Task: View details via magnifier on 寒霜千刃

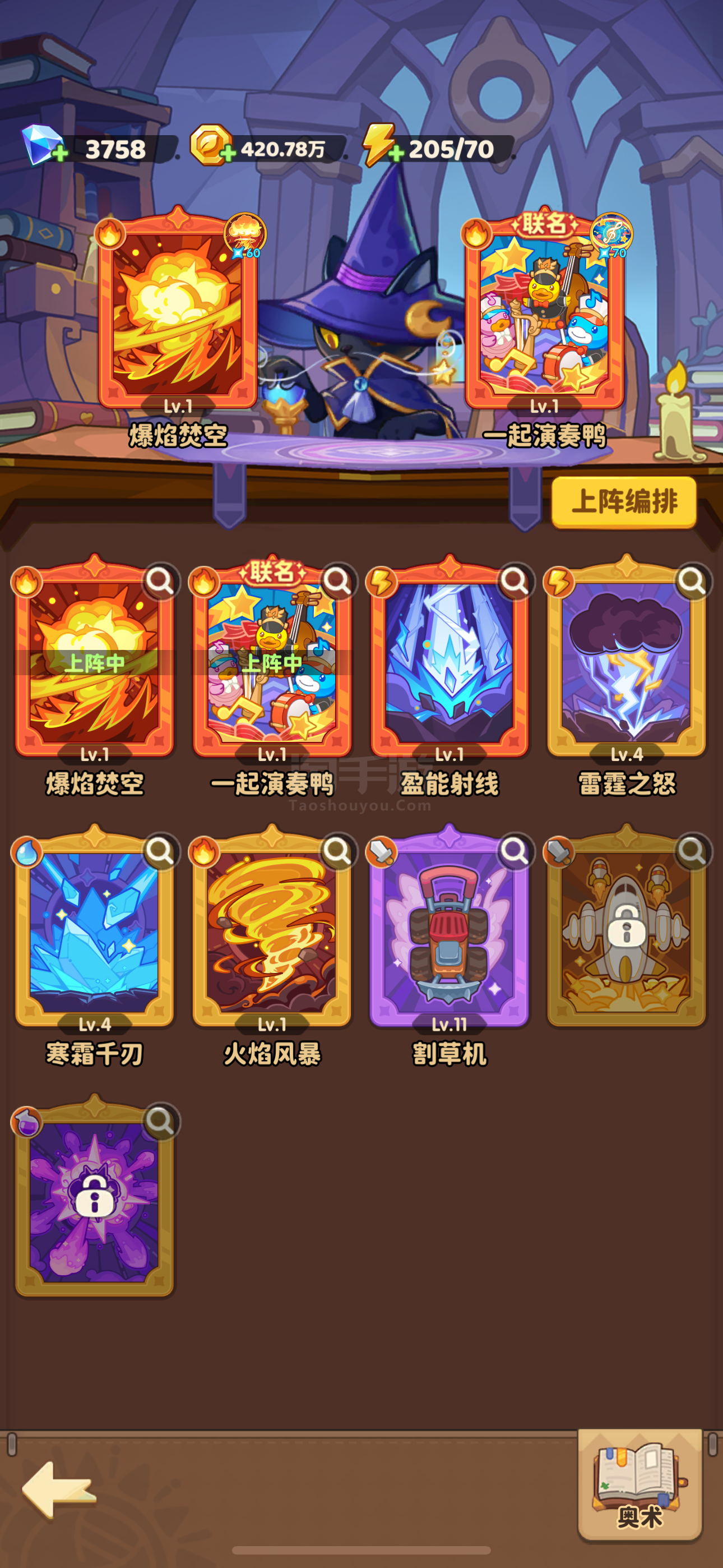Action: click(161, 852)
